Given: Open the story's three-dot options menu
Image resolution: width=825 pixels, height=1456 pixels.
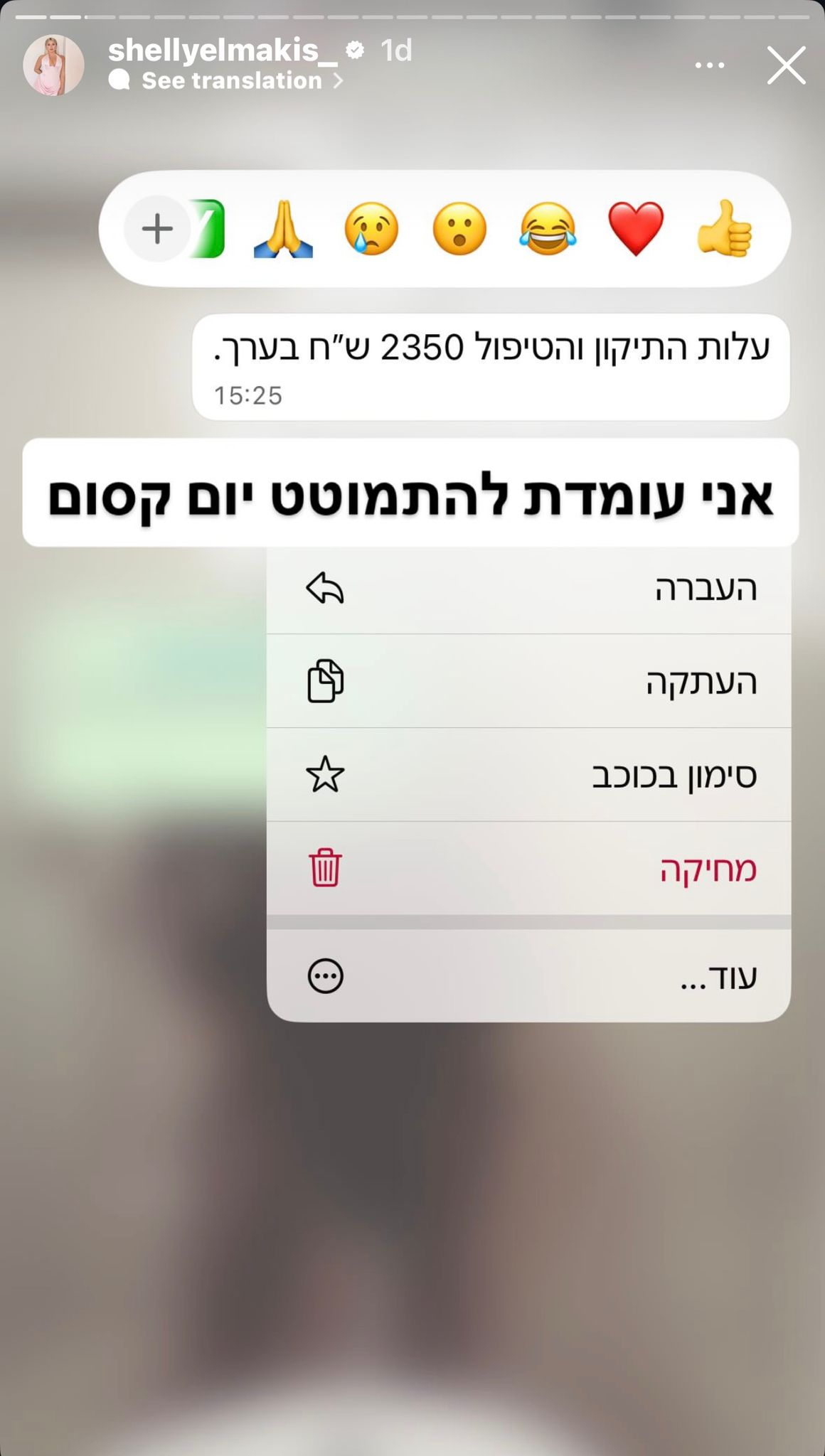Looking at the screenshot, I should click(x=709, y=65).
